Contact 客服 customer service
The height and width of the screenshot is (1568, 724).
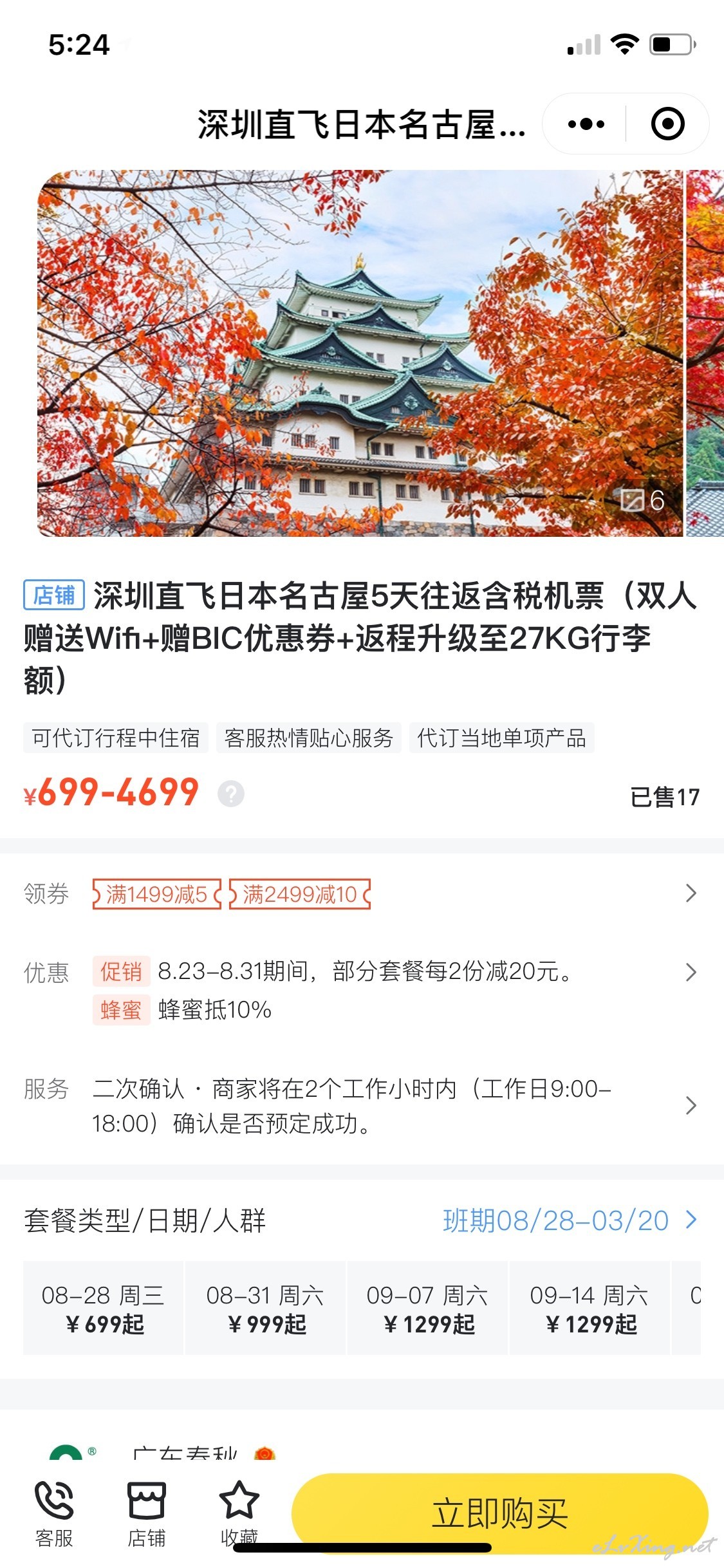point(54,1514)
